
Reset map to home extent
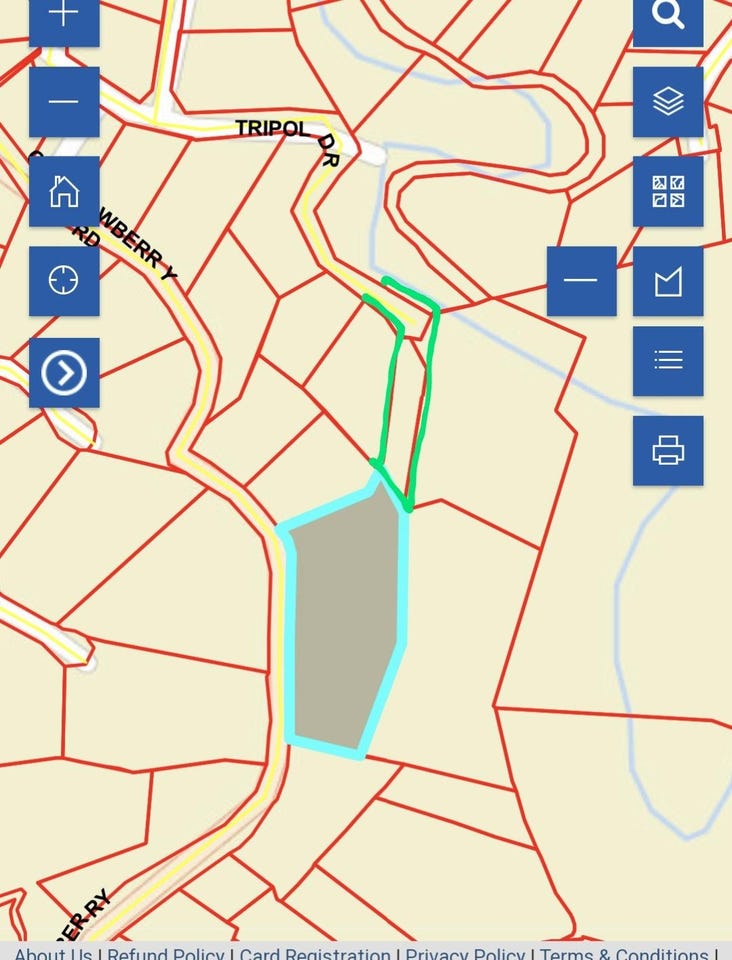tap(64, 191)
